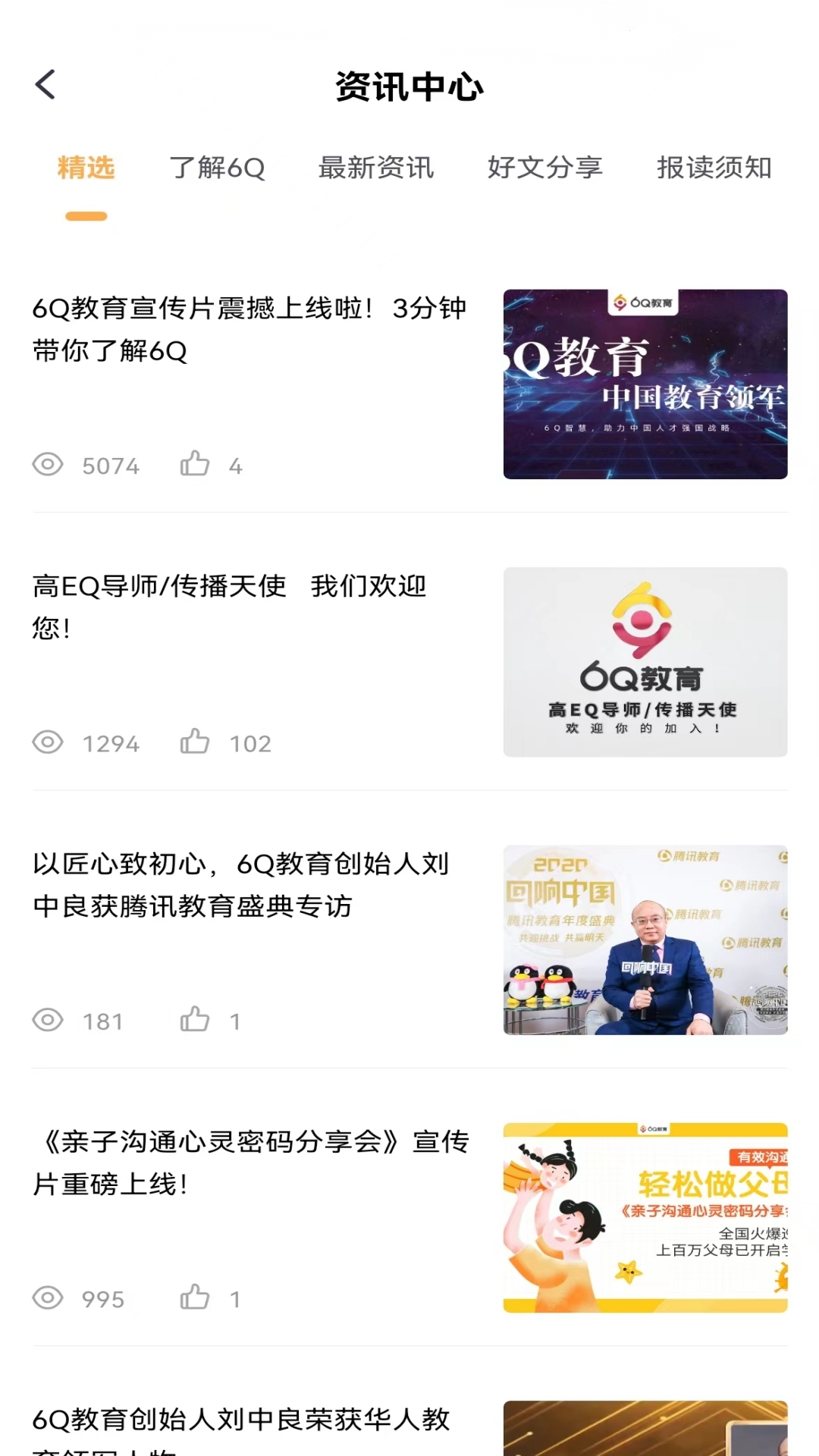Screen dimensions: 819x1456
Task: Tap the eye icon showing 181 views
Action: click(49, 1021)
